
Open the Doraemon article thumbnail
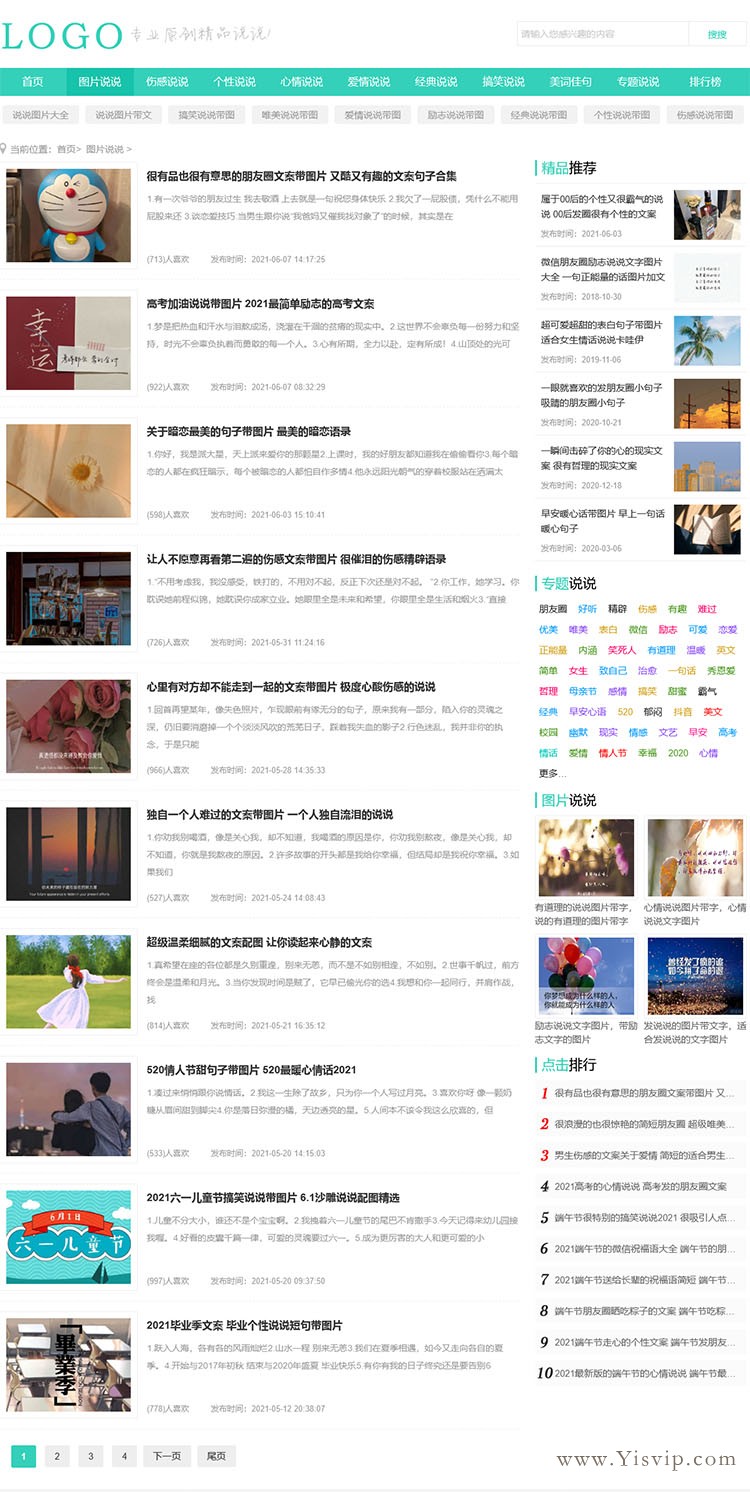pyautogui.click(x=69, y=216)
